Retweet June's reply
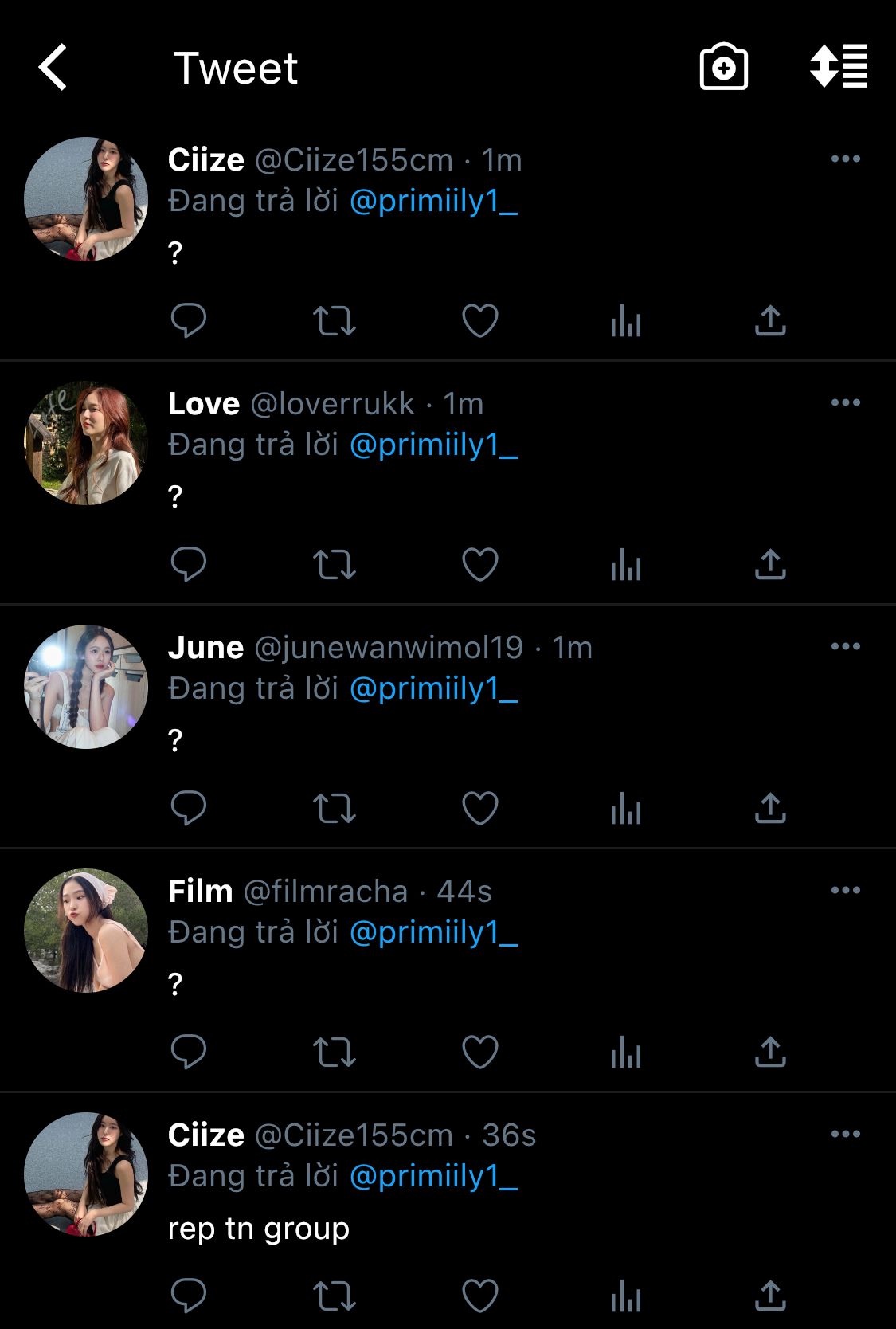This screenshot has width=896, height=1329. (334, 809)
